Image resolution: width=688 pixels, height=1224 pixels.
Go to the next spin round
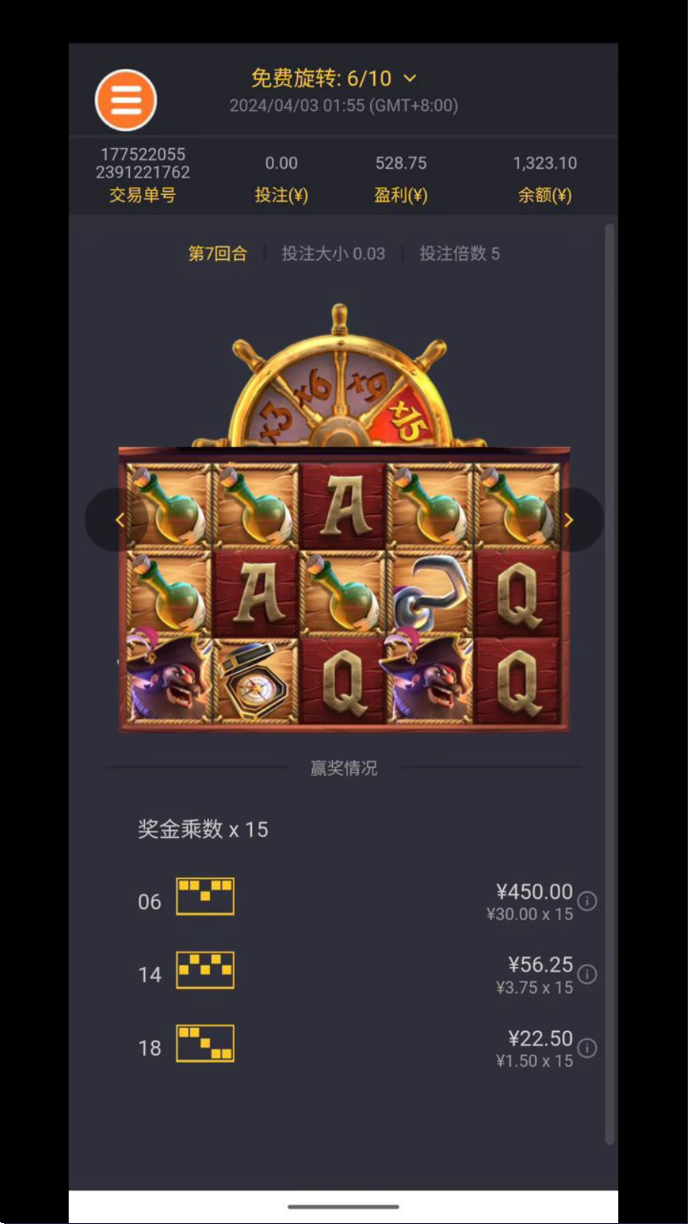pos(569,520)
